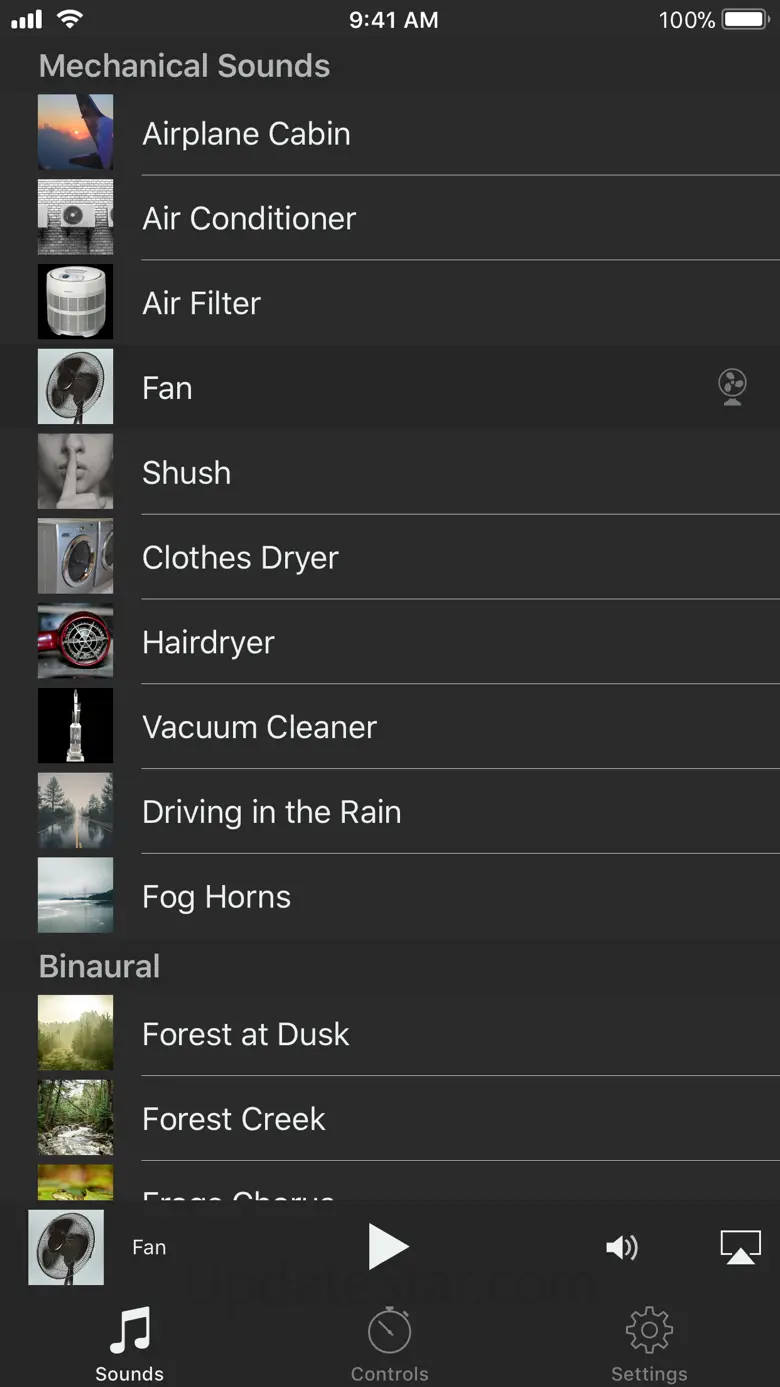Open the volume control

tap(621, 1247)
